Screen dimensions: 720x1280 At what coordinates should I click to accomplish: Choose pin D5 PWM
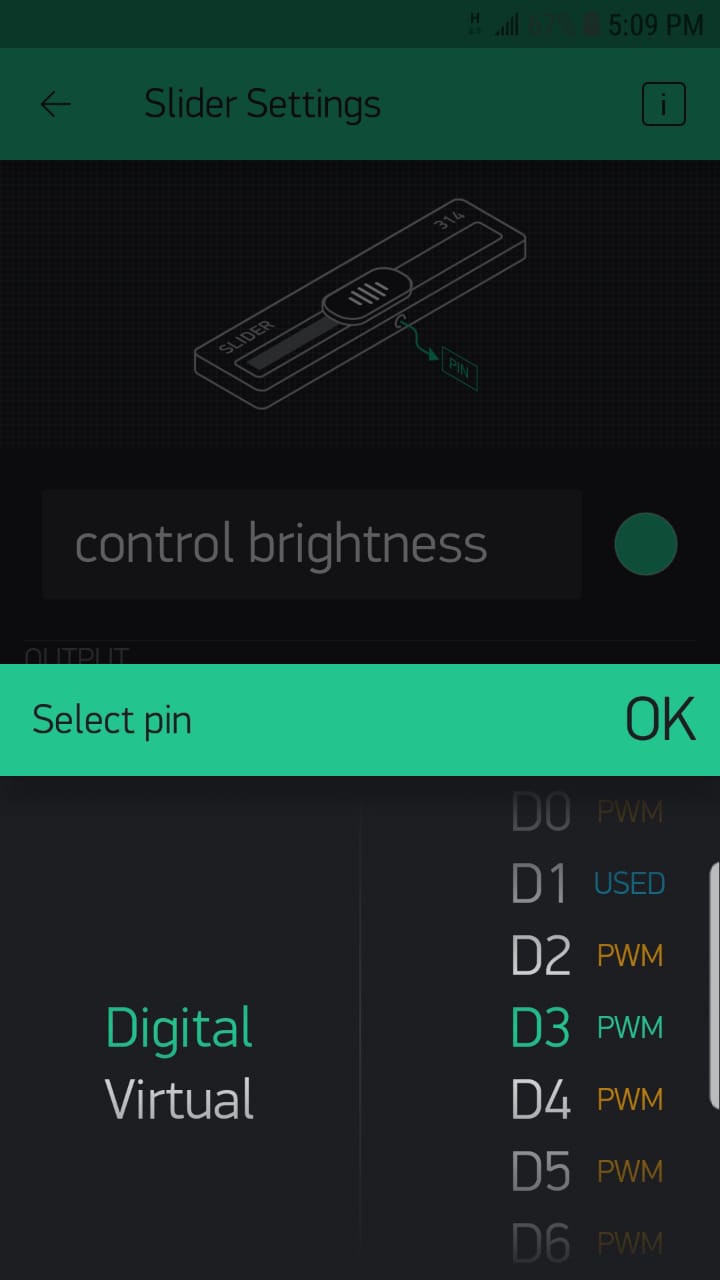[587, 1172]
